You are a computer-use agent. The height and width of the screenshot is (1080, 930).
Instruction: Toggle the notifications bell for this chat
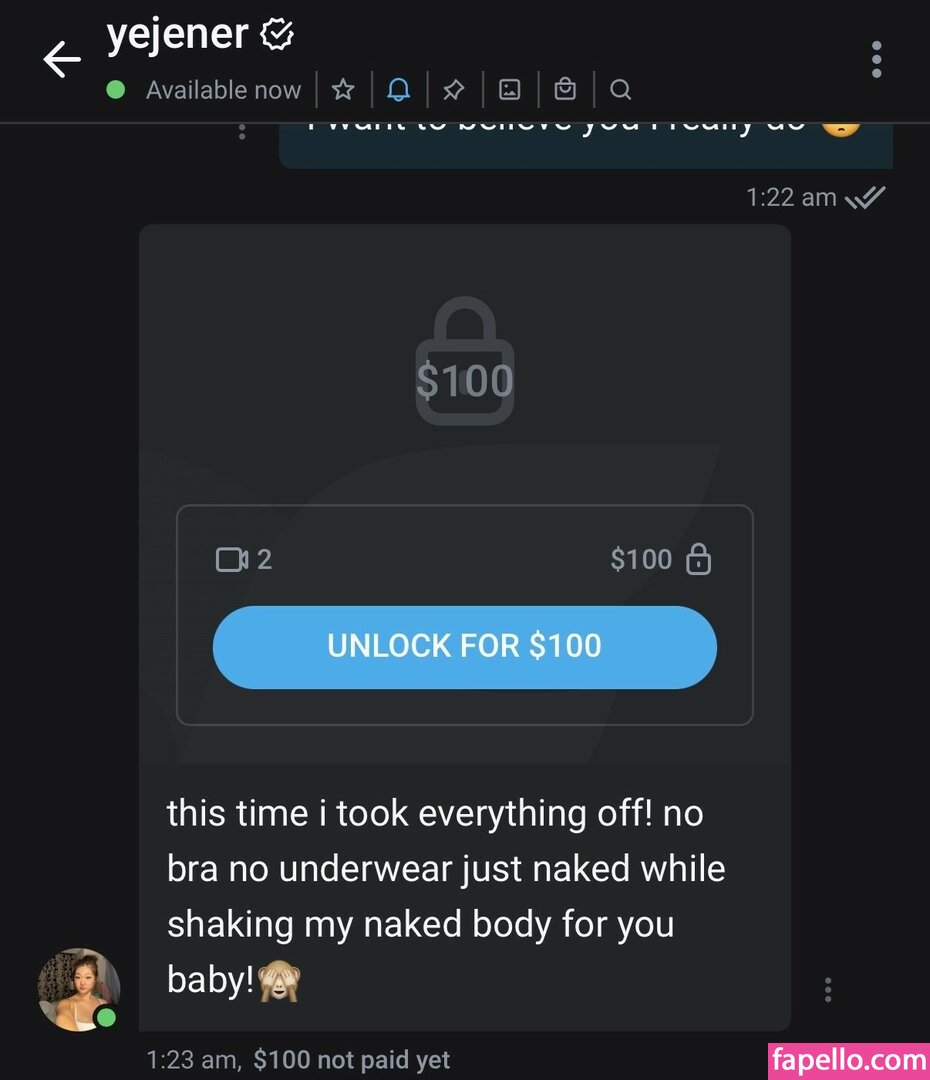point(398,90)
